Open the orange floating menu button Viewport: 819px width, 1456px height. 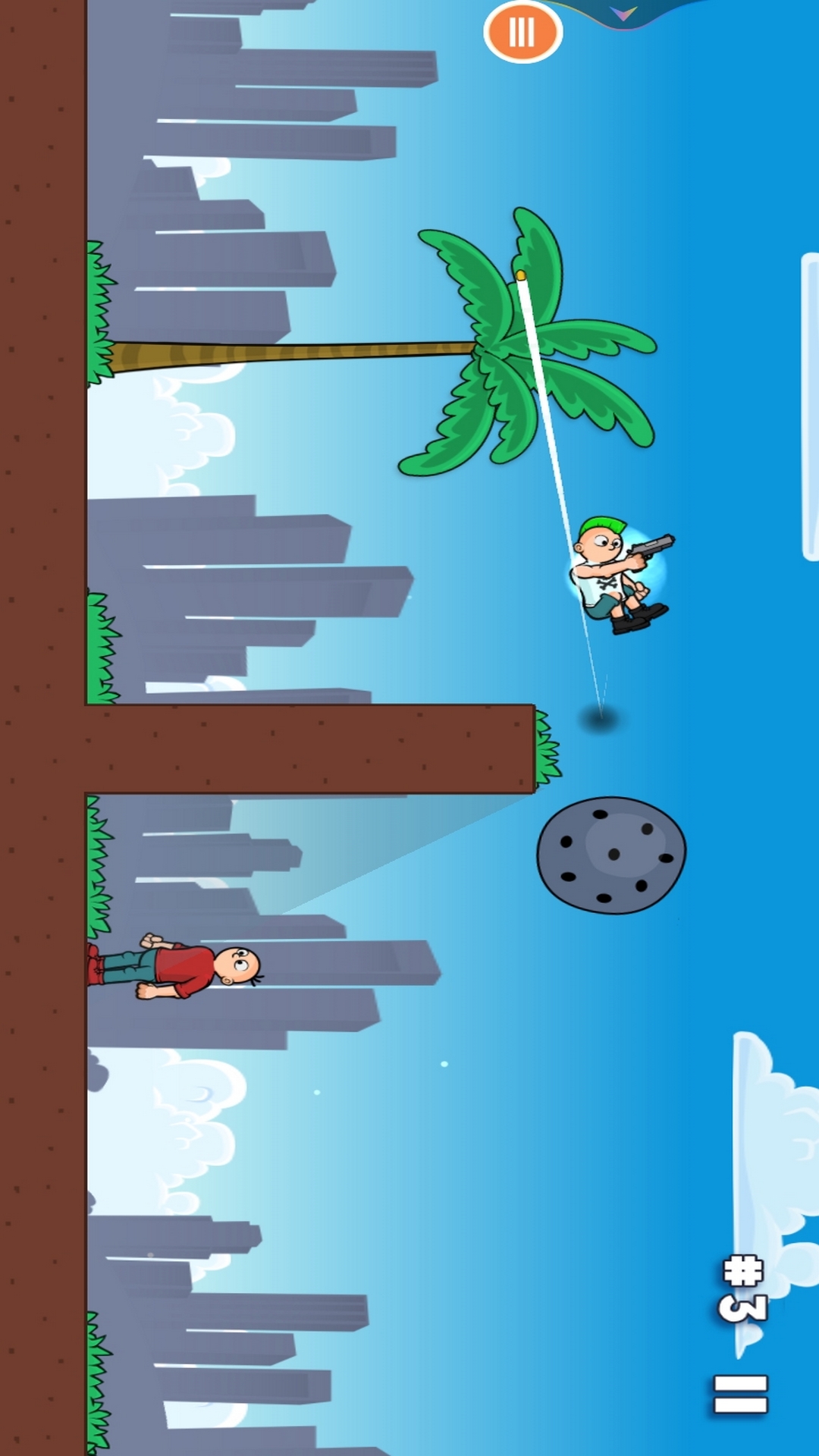coord(522,32)
